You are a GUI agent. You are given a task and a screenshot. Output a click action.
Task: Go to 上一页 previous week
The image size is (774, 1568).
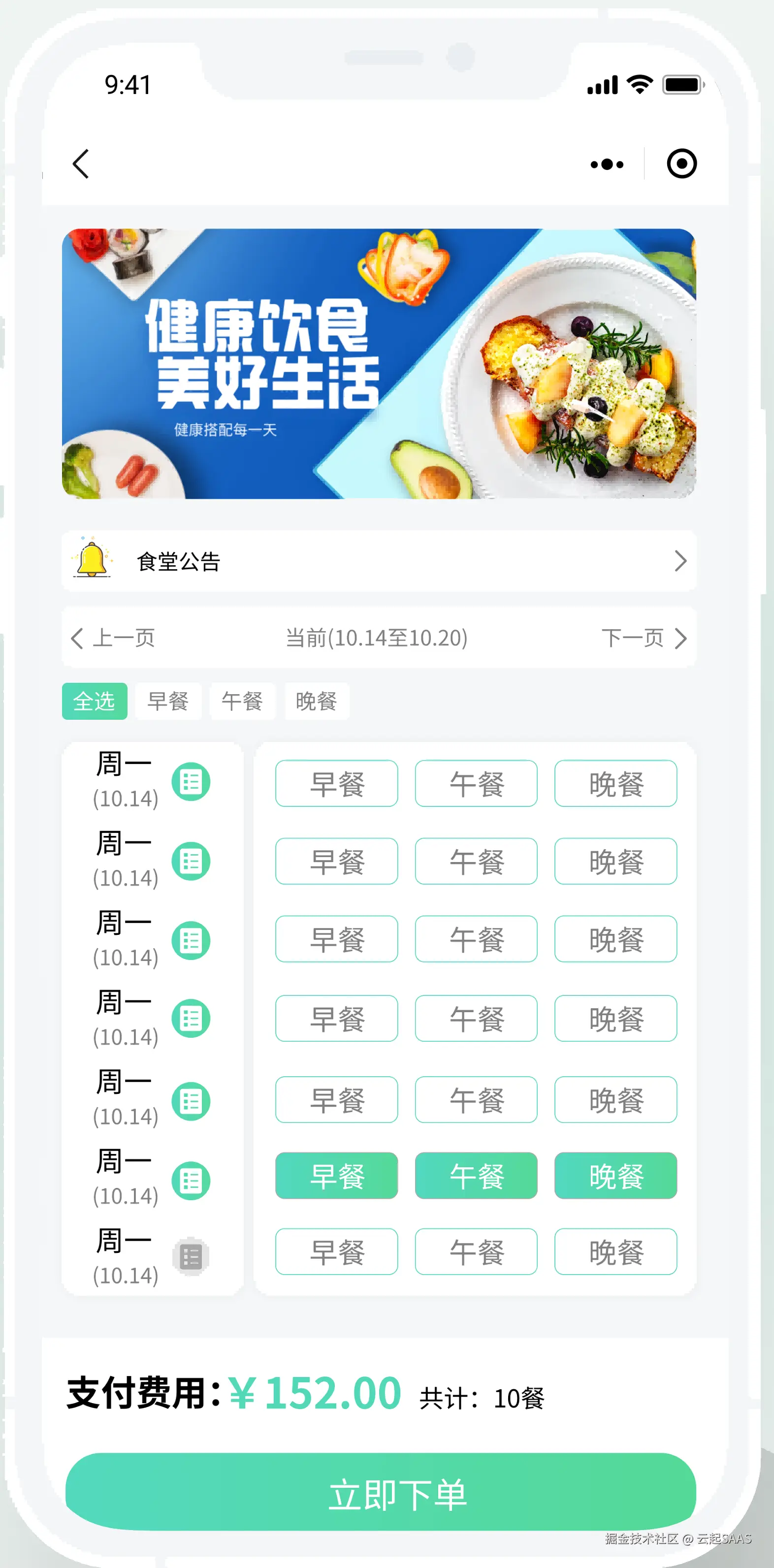tap(114, 638)
